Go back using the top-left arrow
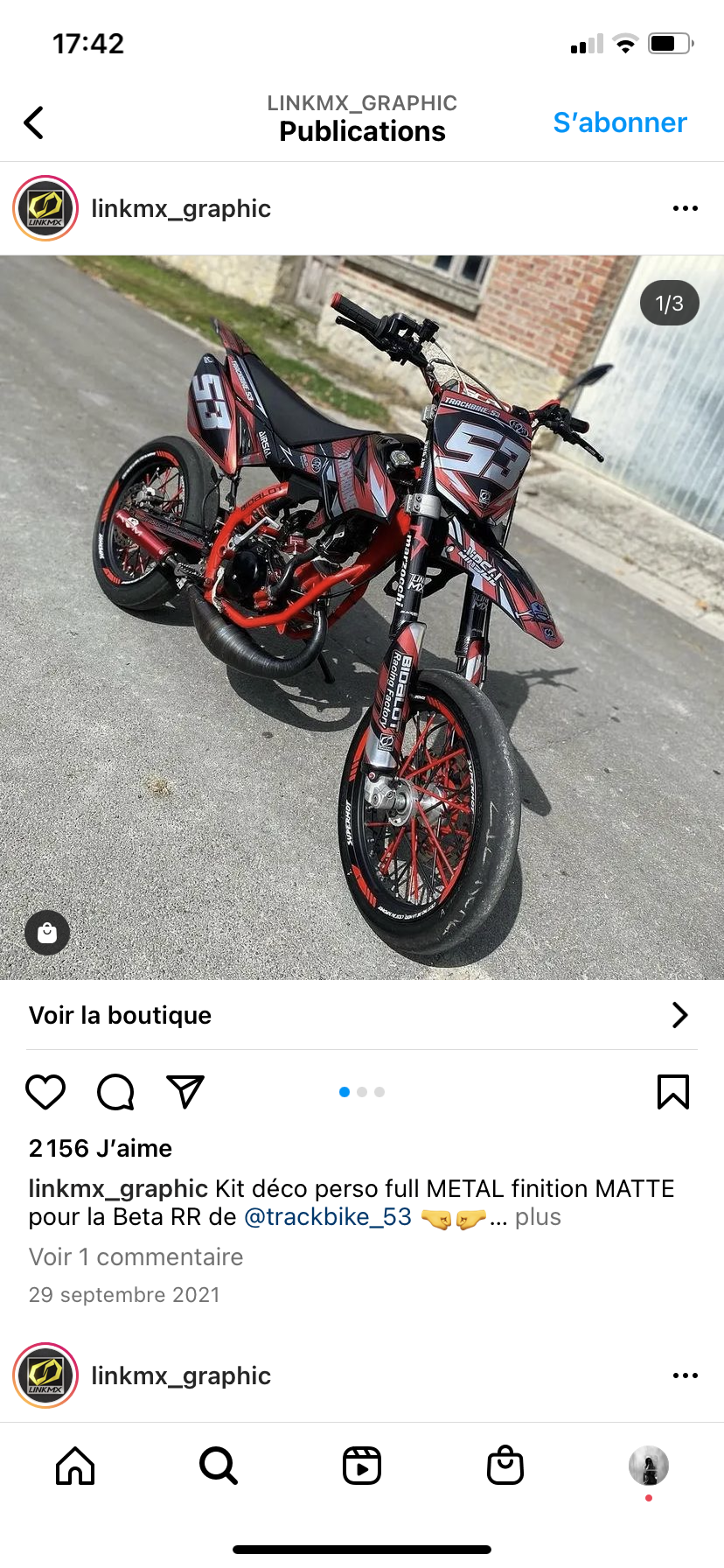This screenshot has height=1568, width=724. 34,122
